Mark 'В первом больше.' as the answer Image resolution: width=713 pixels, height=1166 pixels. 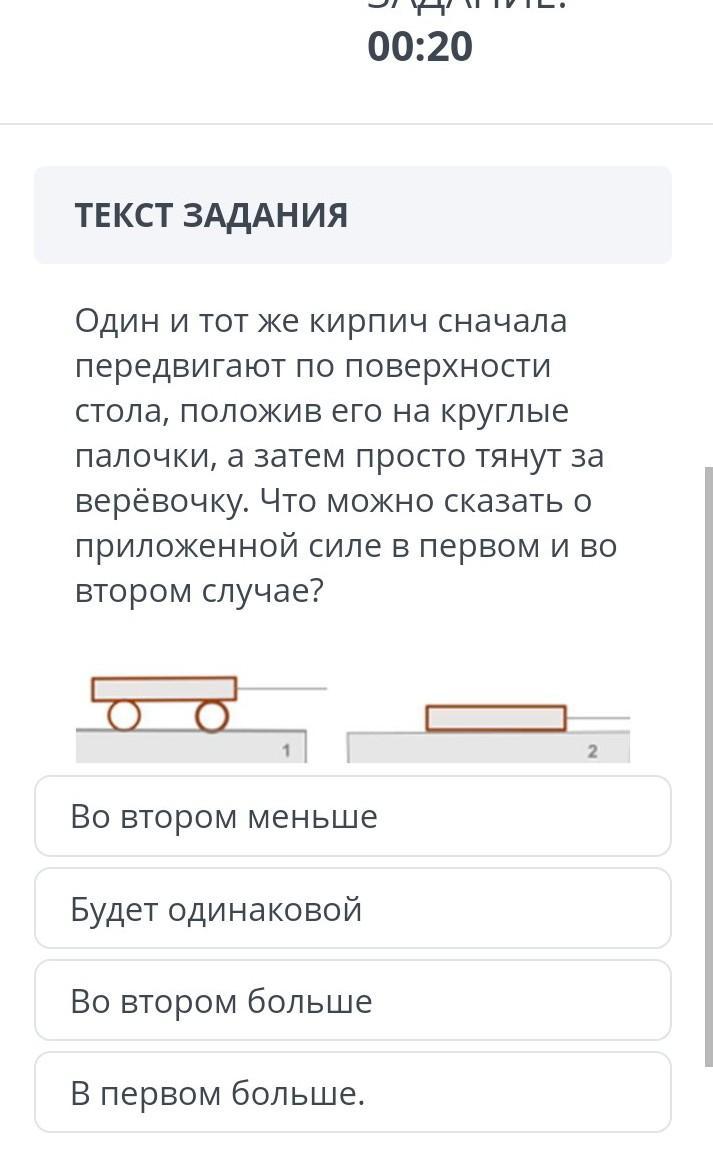352,1092
